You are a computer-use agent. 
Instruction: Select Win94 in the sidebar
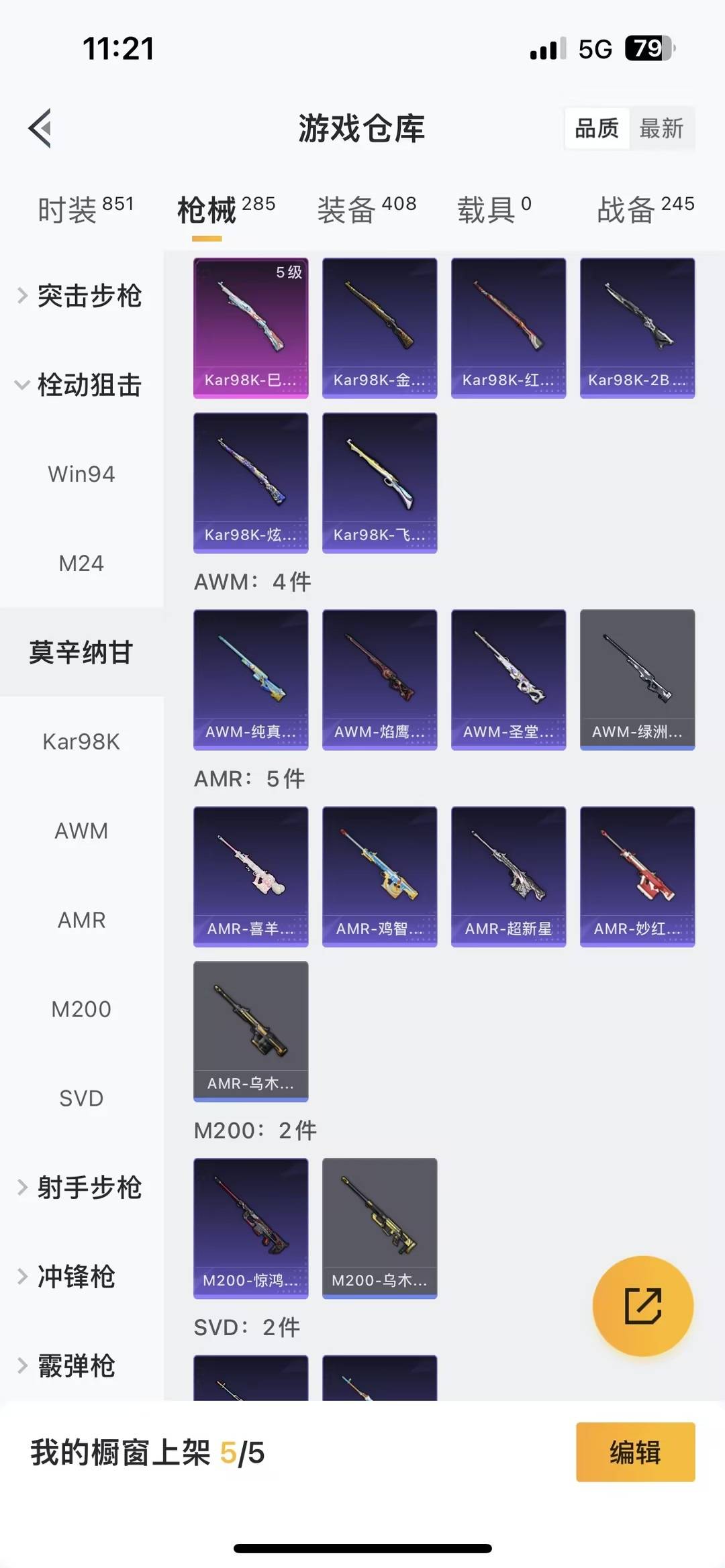(81, 474)
